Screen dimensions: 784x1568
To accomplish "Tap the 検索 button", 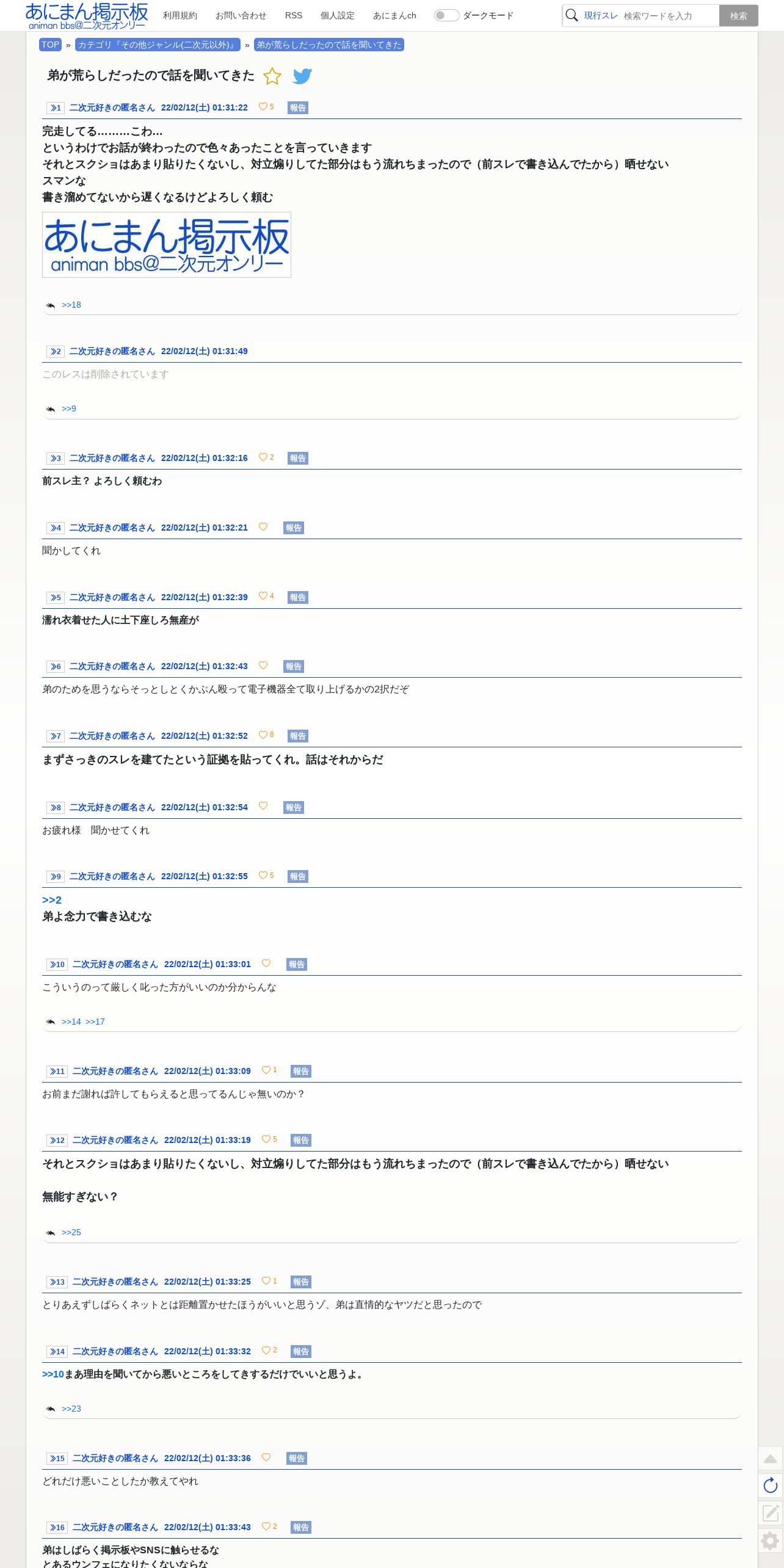I will pos(738,16).
